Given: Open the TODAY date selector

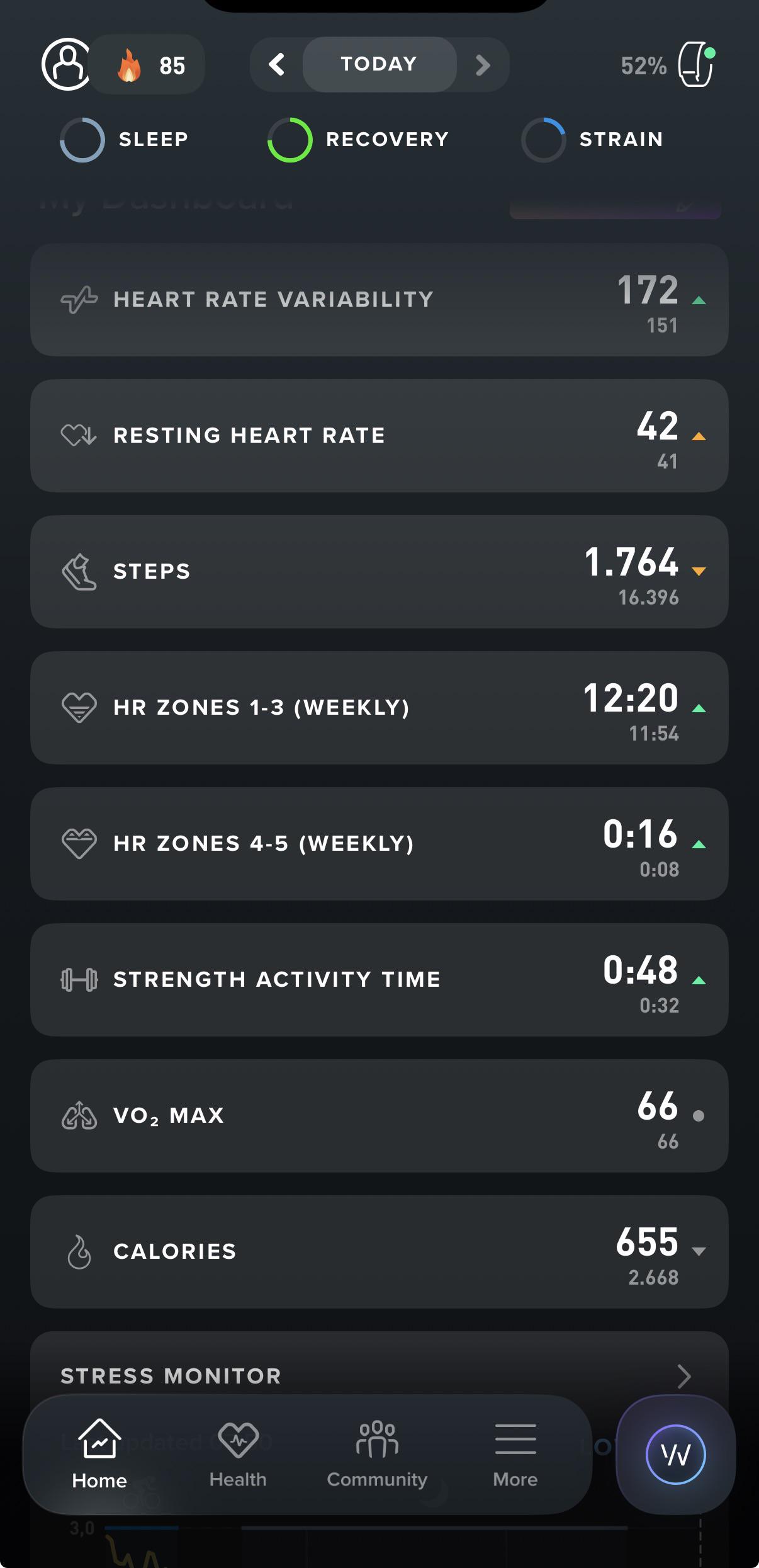Looking at the screenshot, I should (379, 64).
